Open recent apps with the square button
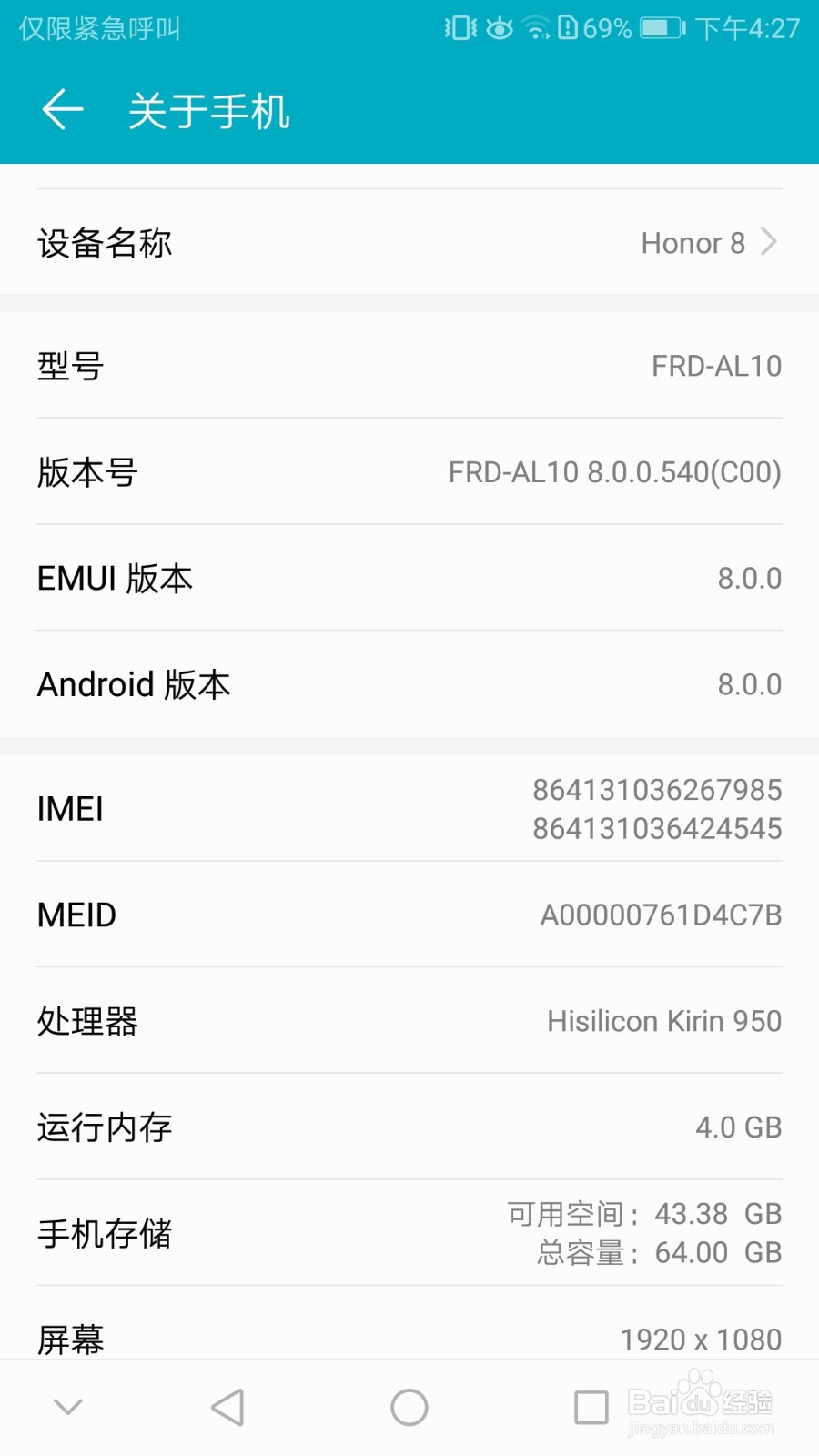The image size is (819, 1456). (591, 1407)
